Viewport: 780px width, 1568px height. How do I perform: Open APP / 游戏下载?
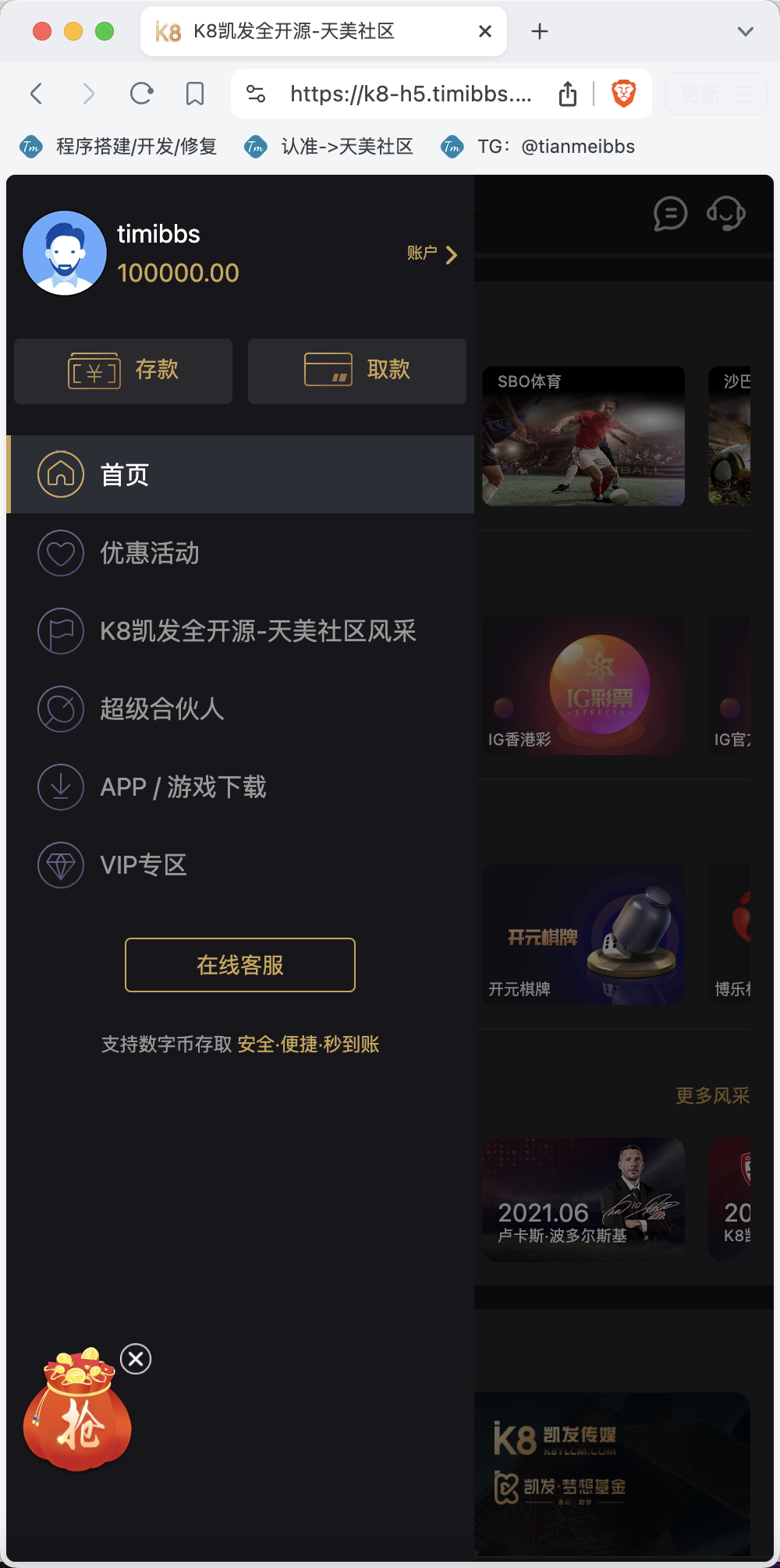tap(183, 787)
